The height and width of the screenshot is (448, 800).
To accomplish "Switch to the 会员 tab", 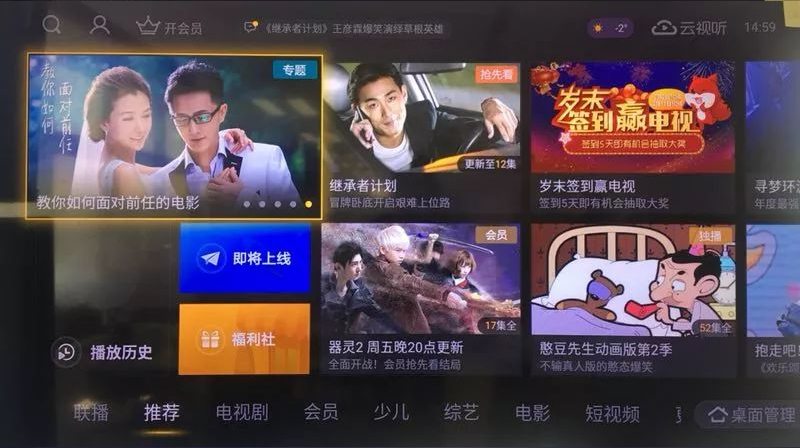I will (x=321, y=412).
